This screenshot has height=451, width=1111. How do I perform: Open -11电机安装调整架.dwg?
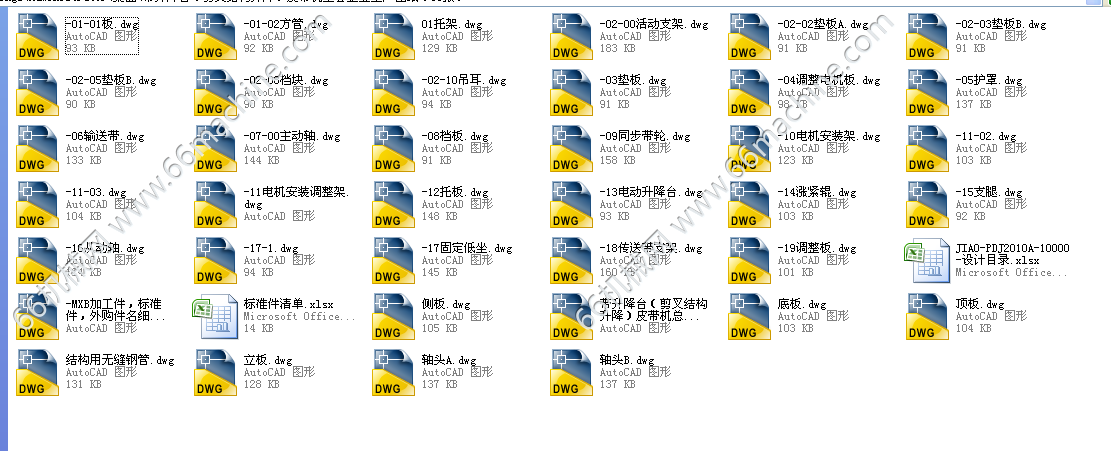click(217, 205)
